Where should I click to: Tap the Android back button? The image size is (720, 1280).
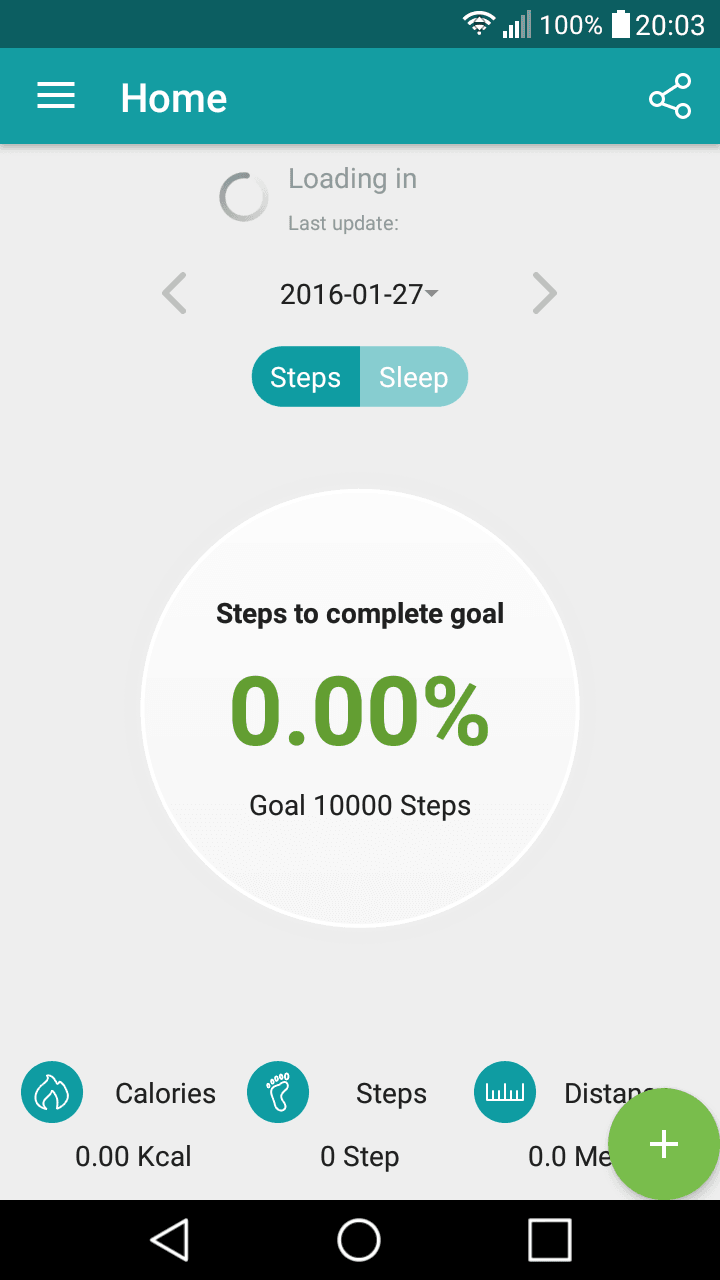point(170,1240)
